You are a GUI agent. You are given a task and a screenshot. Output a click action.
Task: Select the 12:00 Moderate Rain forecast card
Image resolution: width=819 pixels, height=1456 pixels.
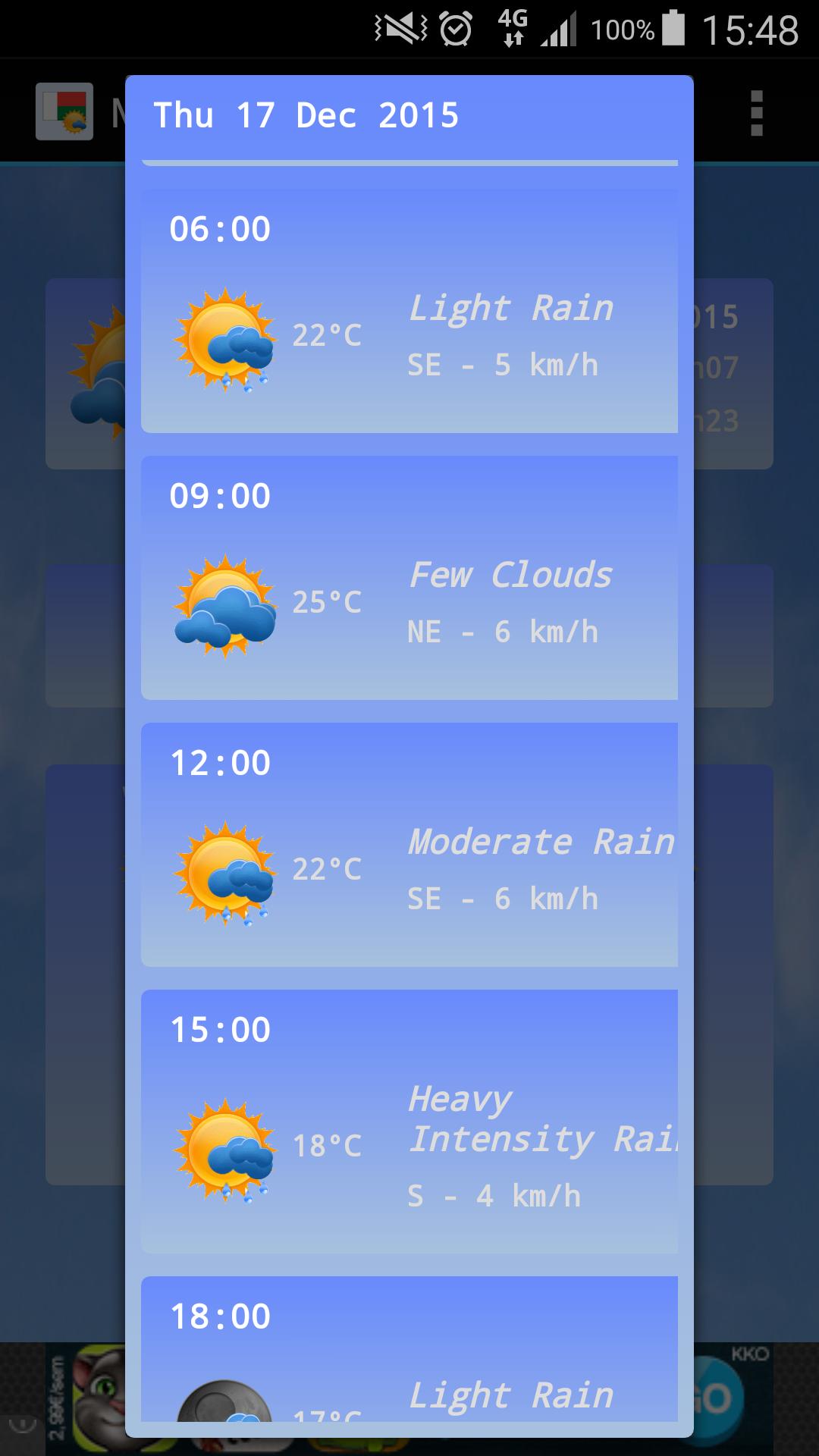point(409,845)
